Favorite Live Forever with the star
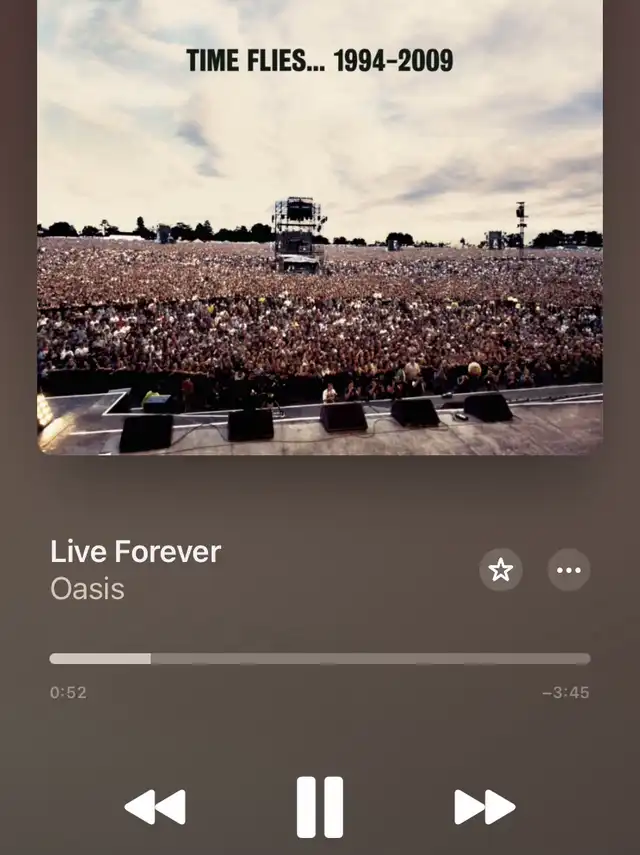 [x=500, y=570]
